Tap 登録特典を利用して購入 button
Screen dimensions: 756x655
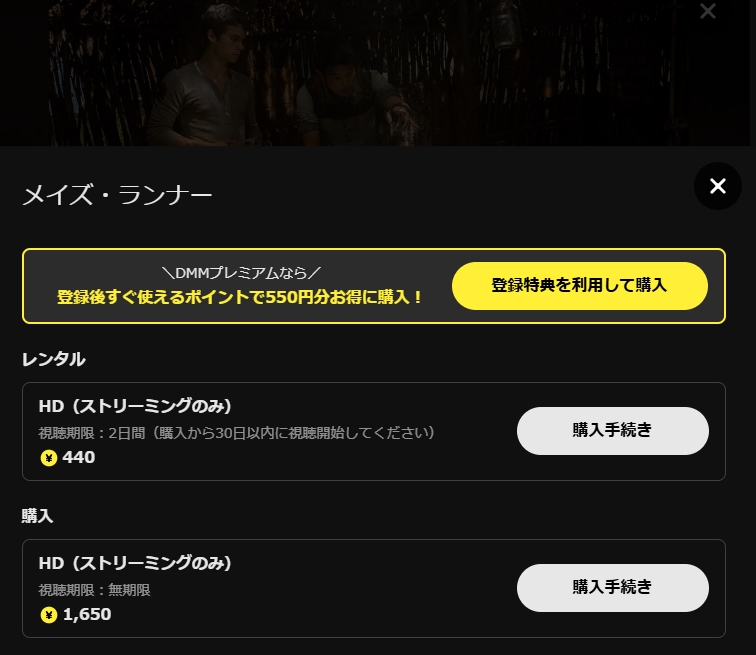(x=579, y=286)
